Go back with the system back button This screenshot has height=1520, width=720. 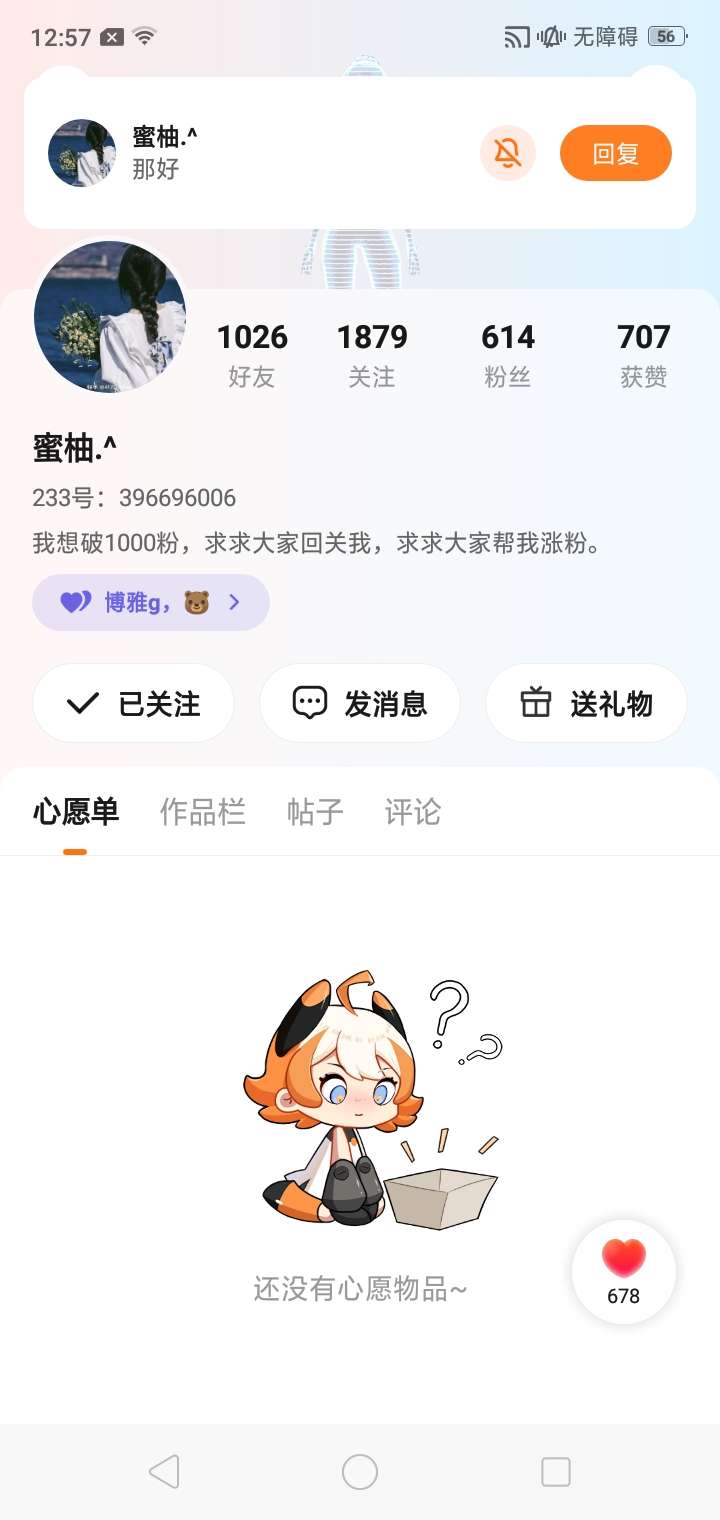(x=164, y=1471)
